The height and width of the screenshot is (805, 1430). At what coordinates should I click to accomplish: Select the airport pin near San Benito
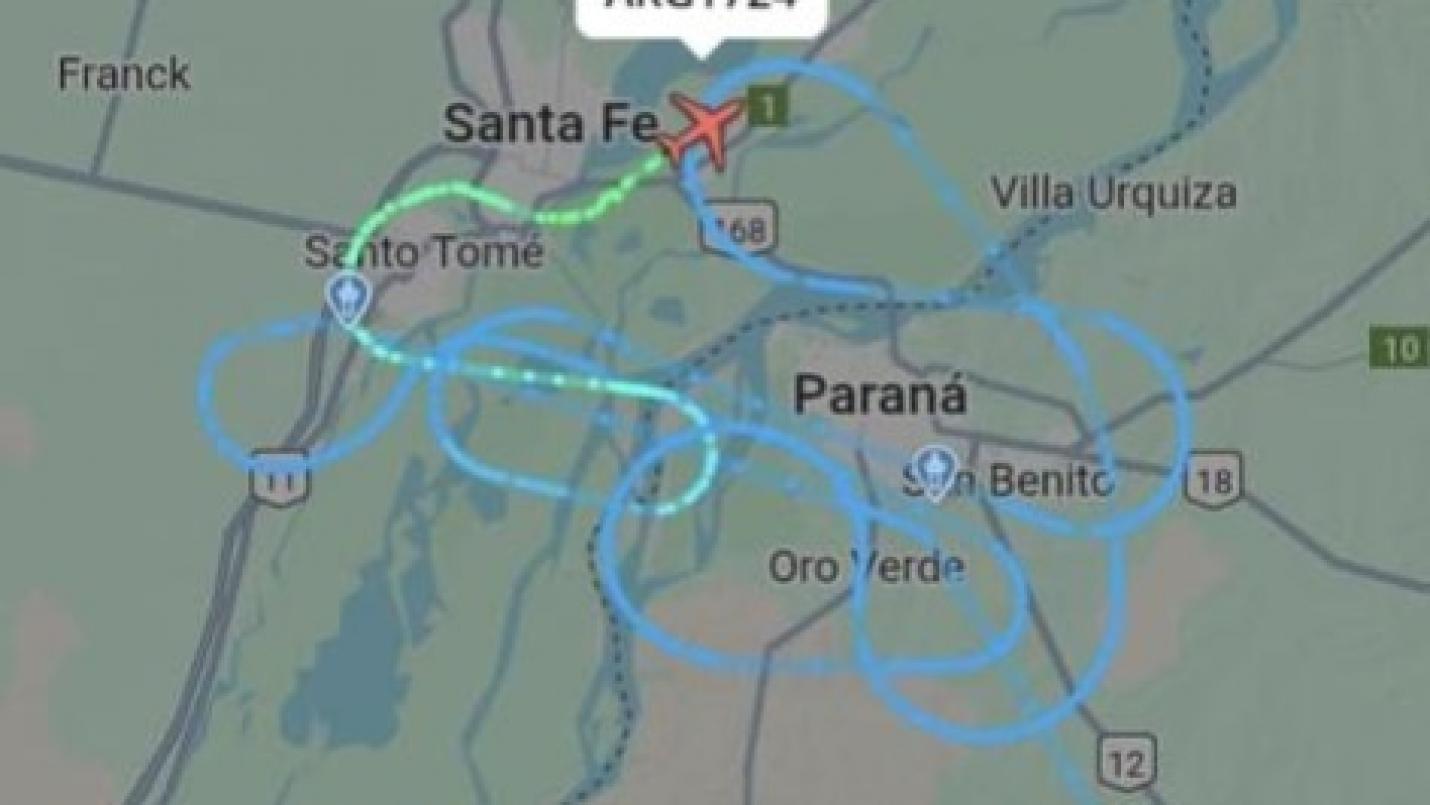934,471
